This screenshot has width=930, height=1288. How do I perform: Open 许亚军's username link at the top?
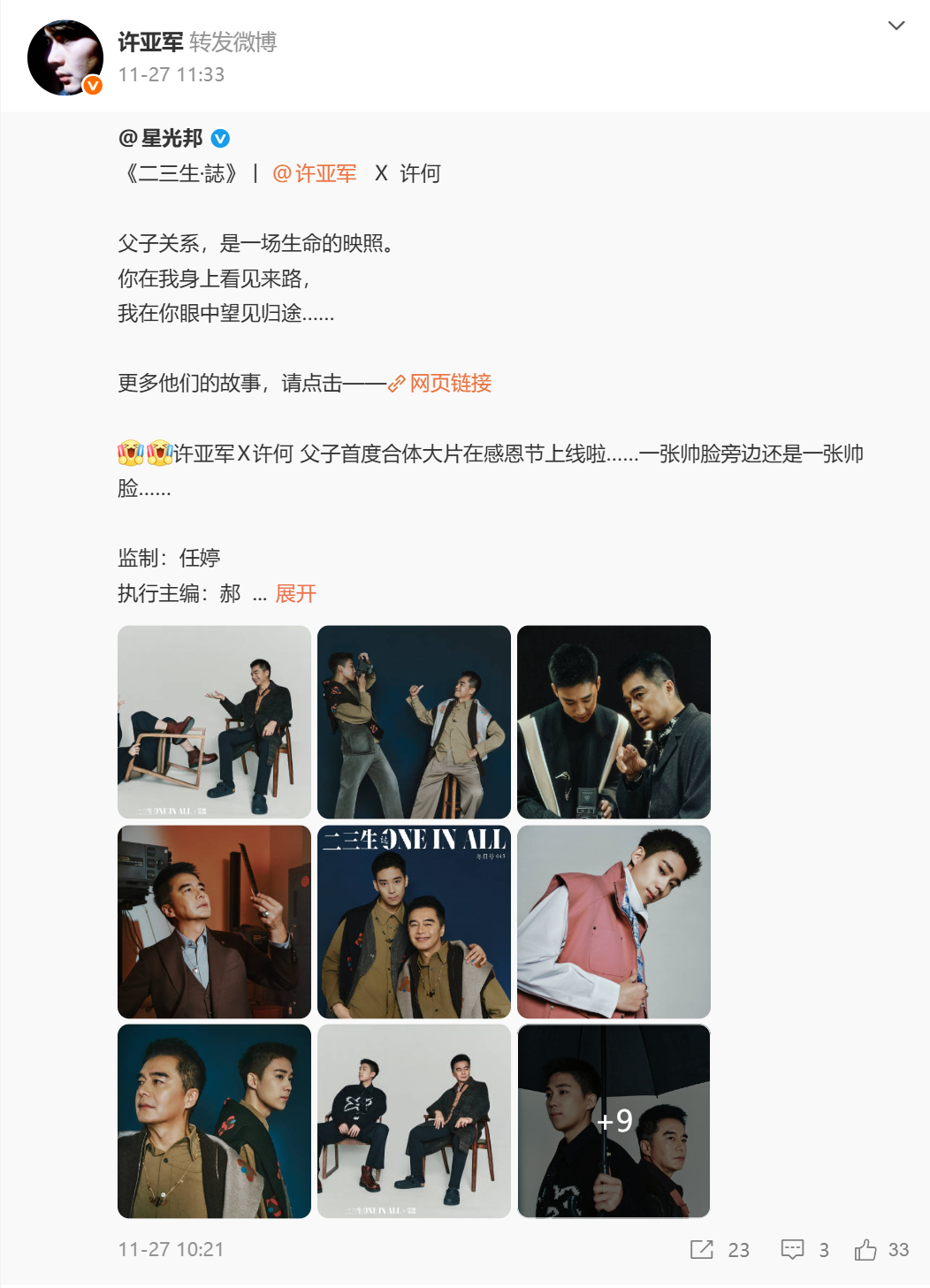click(x=150, y=42)
